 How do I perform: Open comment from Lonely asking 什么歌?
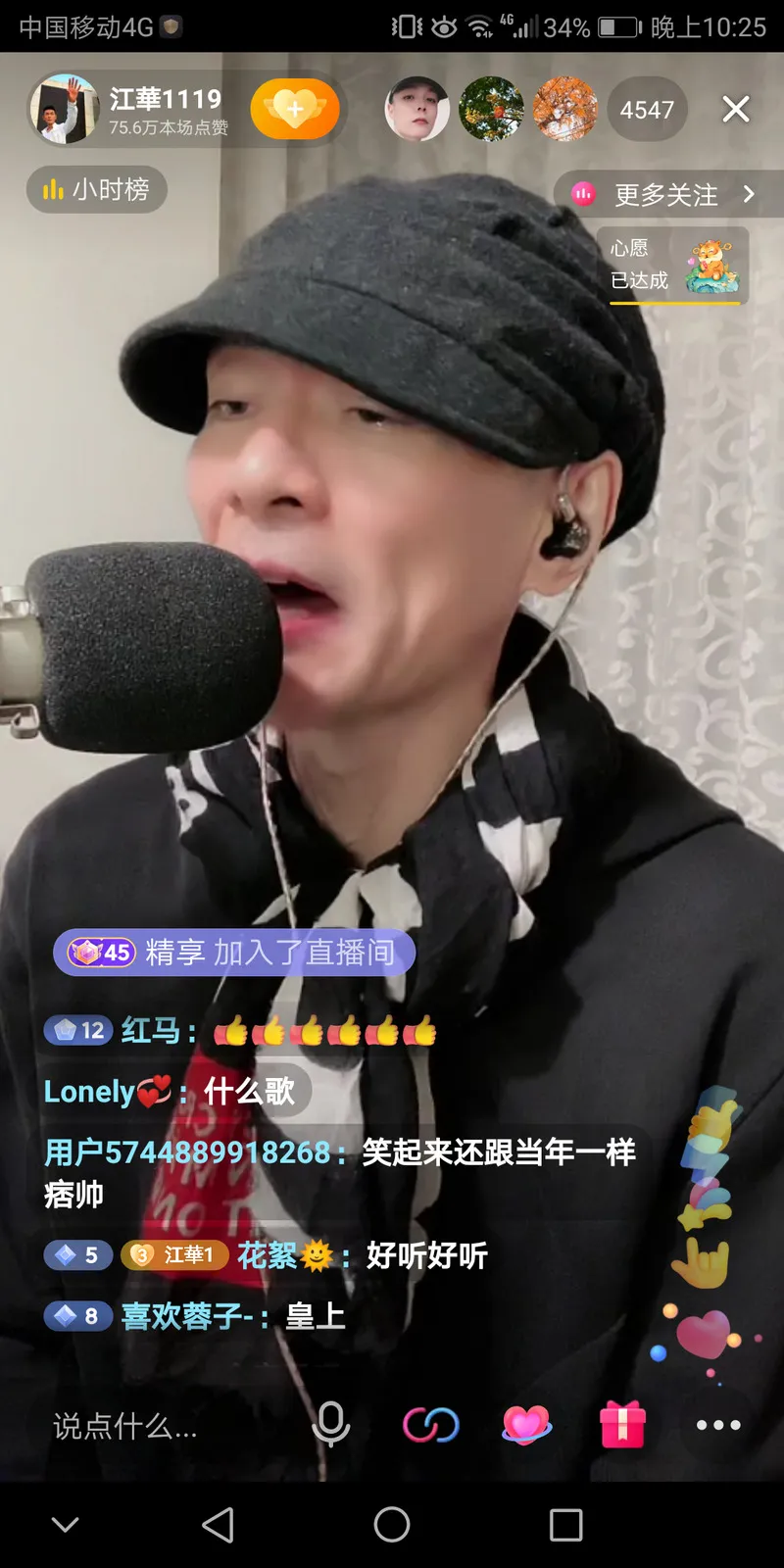pos(170,1091)
